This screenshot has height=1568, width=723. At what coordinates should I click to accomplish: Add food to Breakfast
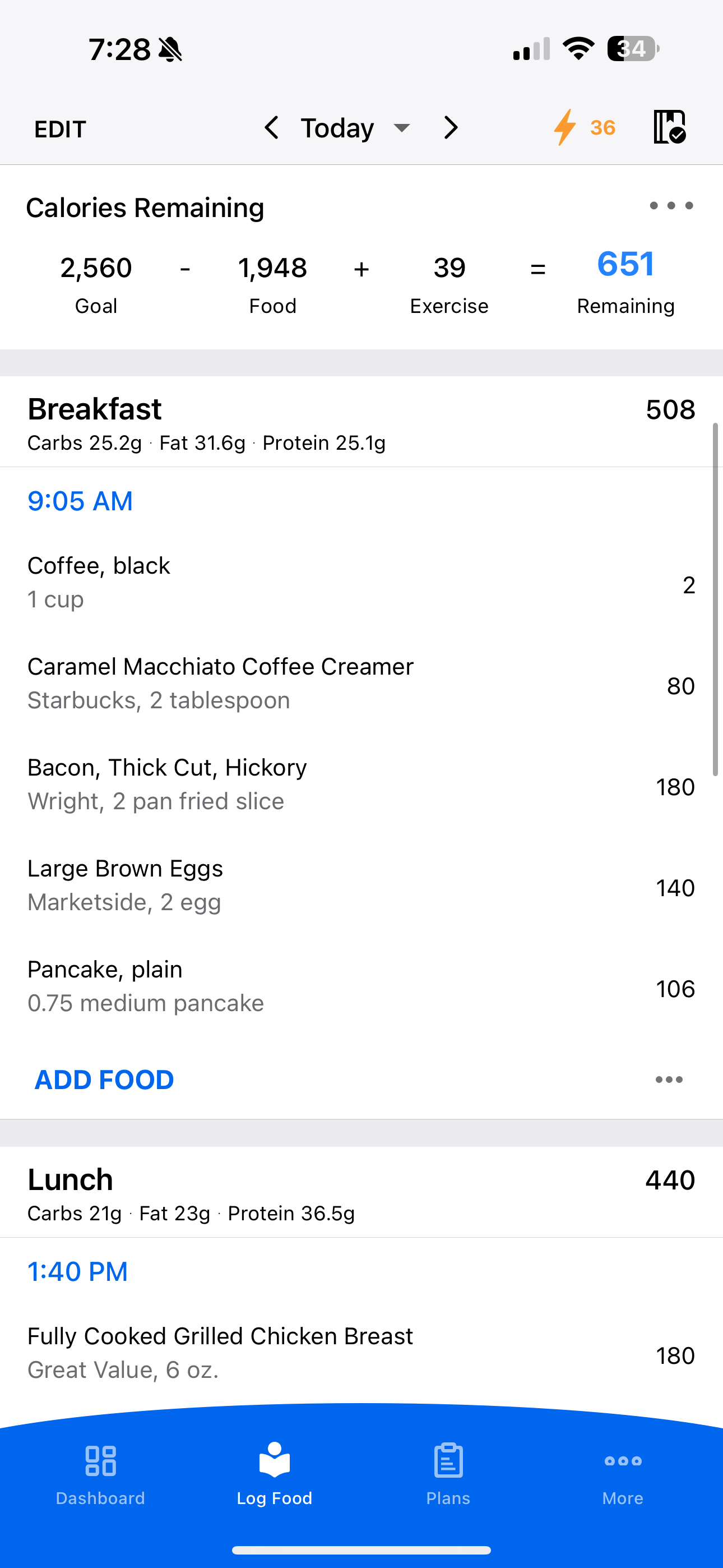(x=104, y=1080)
